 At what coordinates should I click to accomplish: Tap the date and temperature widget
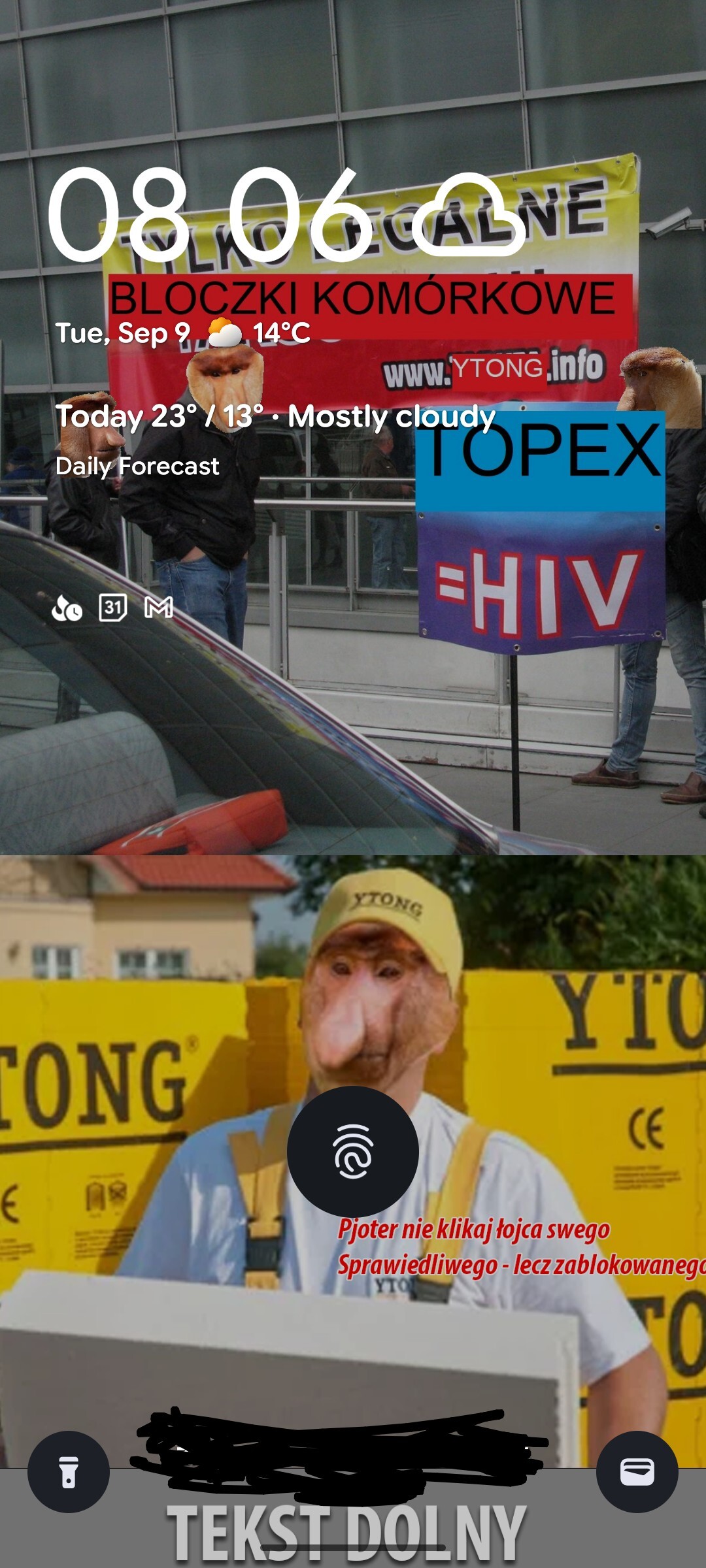(183, 333)
